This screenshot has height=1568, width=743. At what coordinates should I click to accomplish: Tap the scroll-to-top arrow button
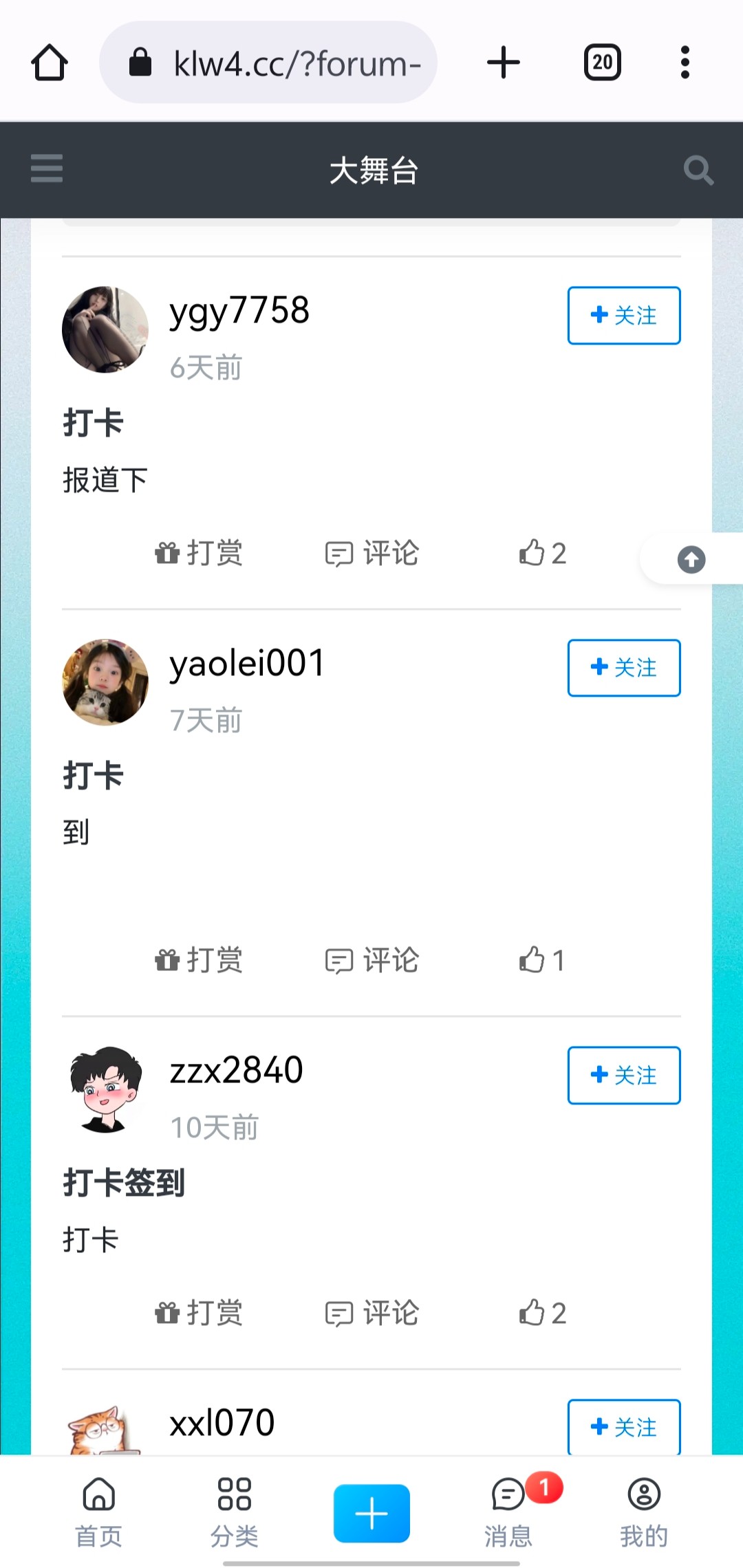point(691,559)
